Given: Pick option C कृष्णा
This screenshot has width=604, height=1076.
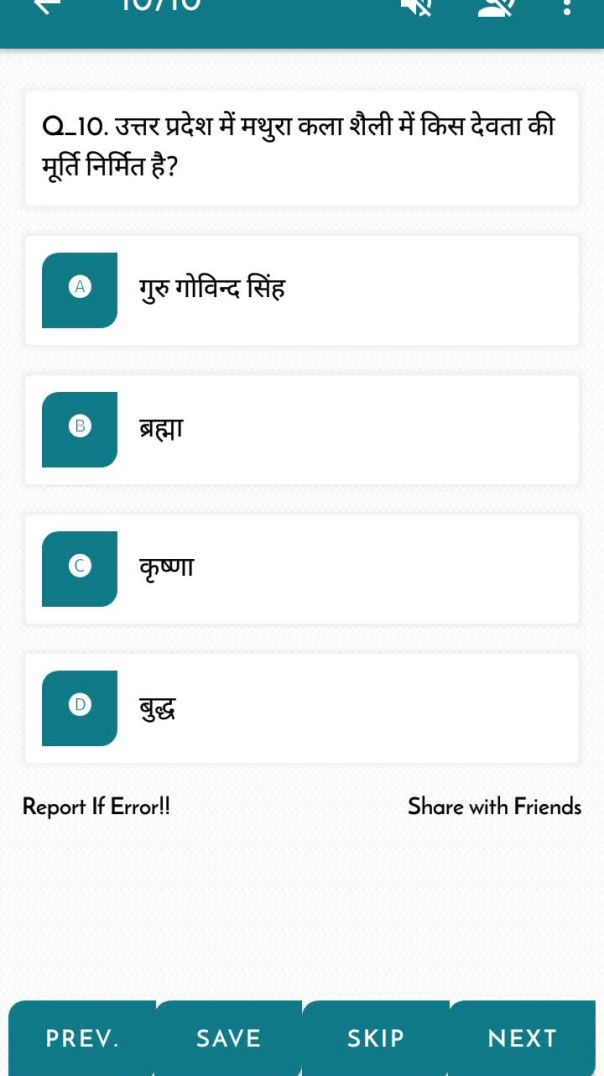Looking at the screenshot, I should pyautogui.click(x=301, y=568).
